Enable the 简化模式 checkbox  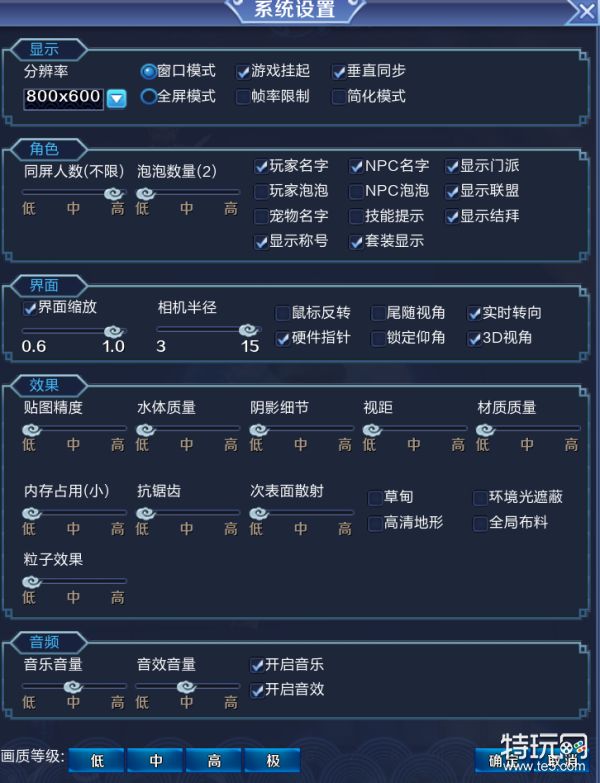[339, 97]
